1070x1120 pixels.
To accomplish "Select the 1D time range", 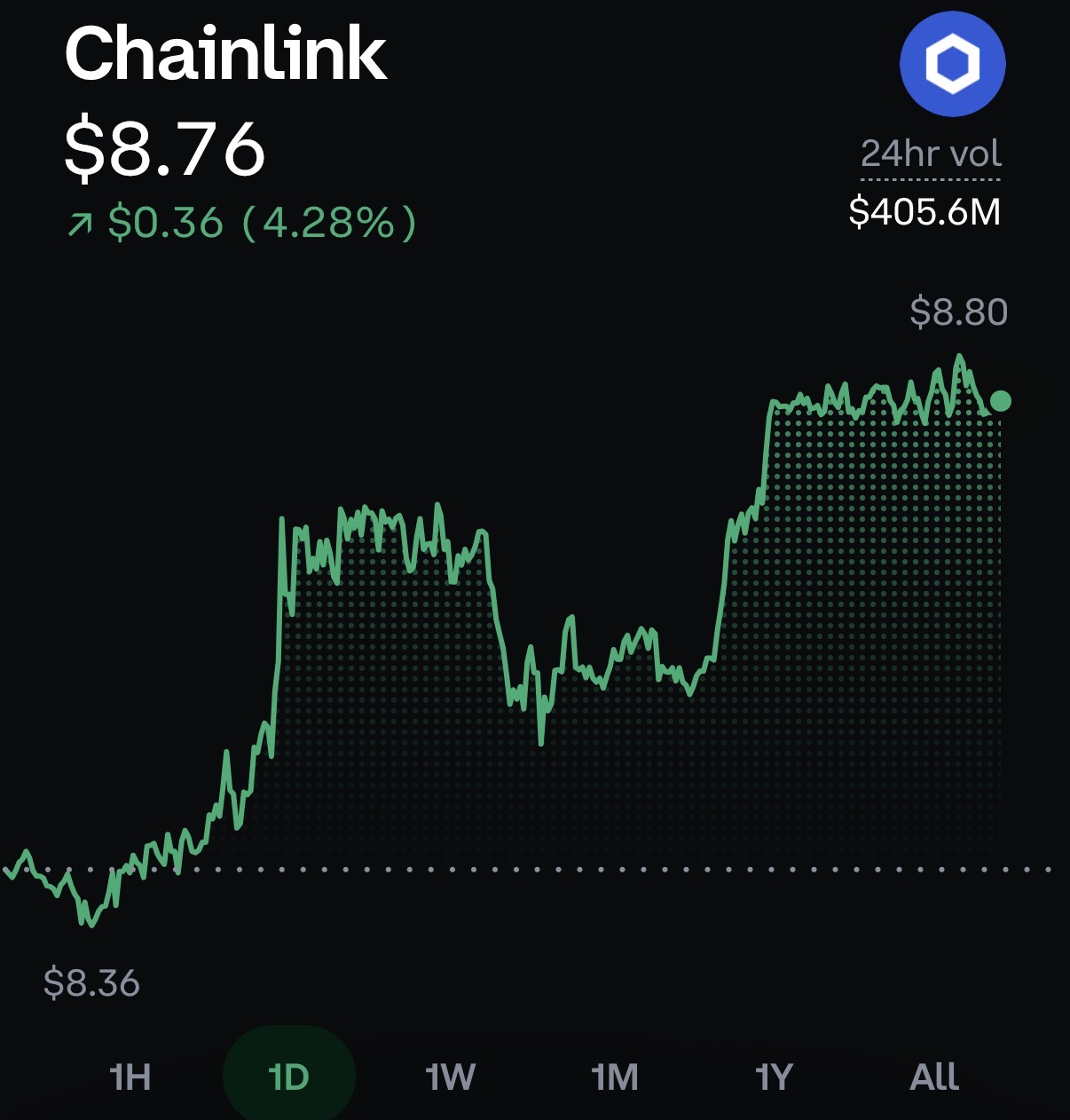I will (x=289, y=1077).
